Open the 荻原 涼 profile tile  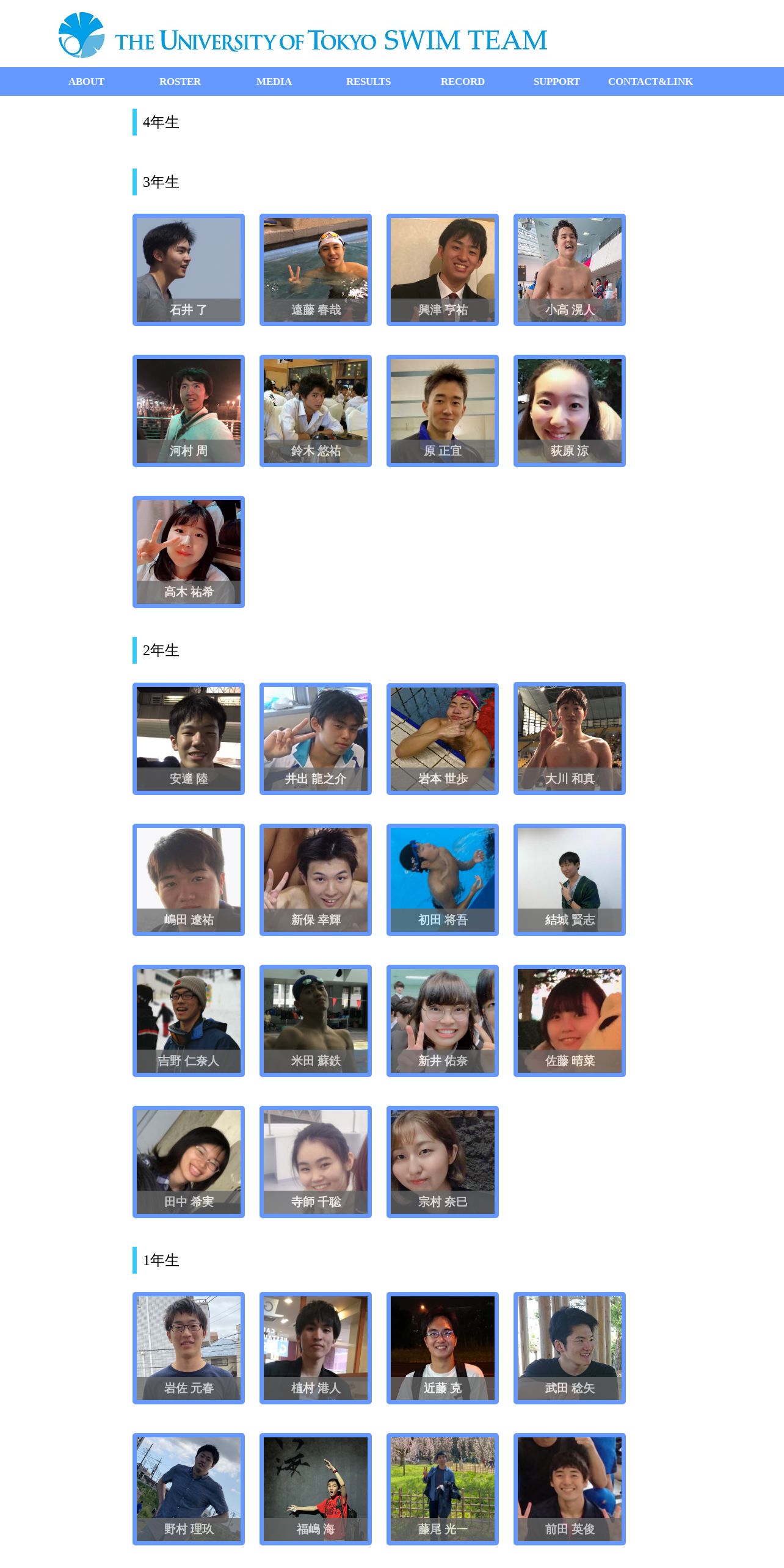pyautogui.click(x=570, y=411)
